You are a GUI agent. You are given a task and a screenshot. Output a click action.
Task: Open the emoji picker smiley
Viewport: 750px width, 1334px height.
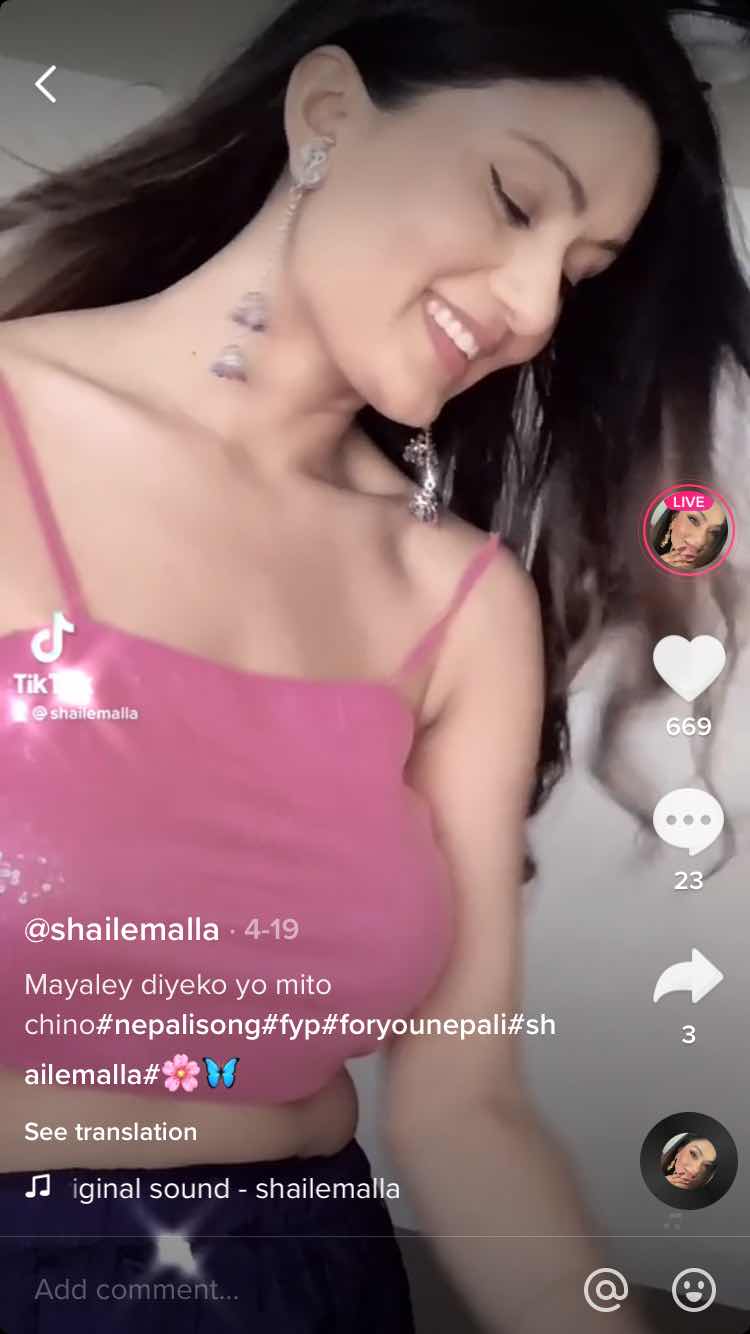point(693,1290)
